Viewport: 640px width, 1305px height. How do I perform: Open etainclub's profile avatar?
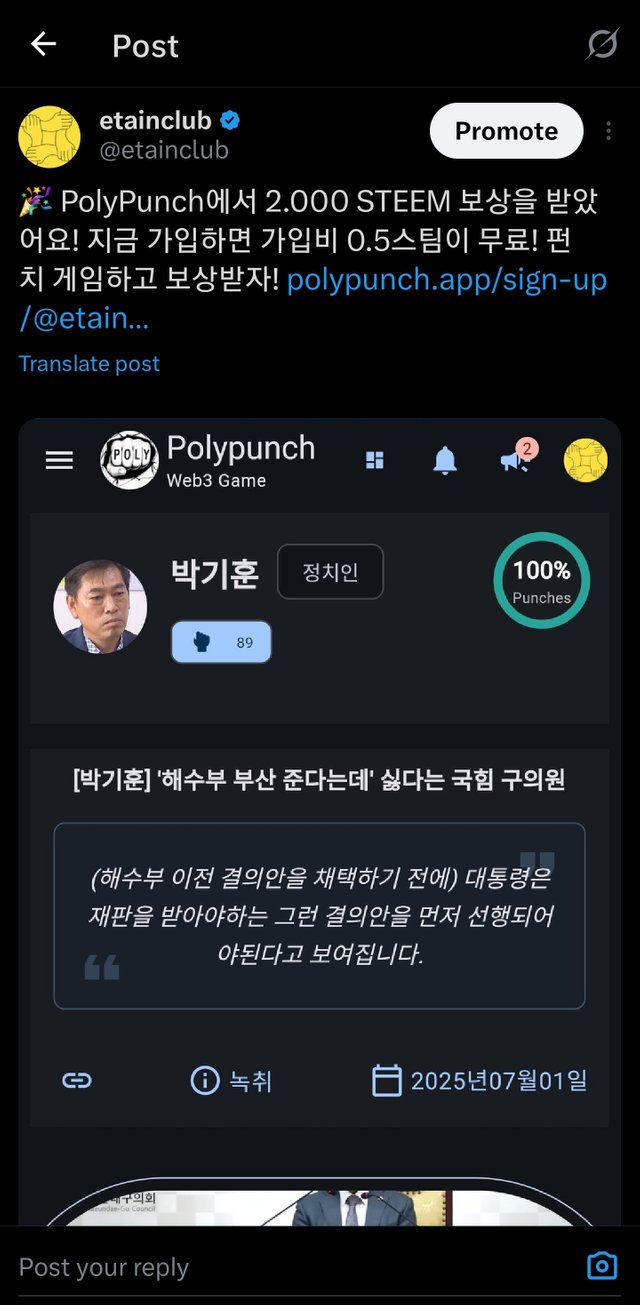coord(49,136)
